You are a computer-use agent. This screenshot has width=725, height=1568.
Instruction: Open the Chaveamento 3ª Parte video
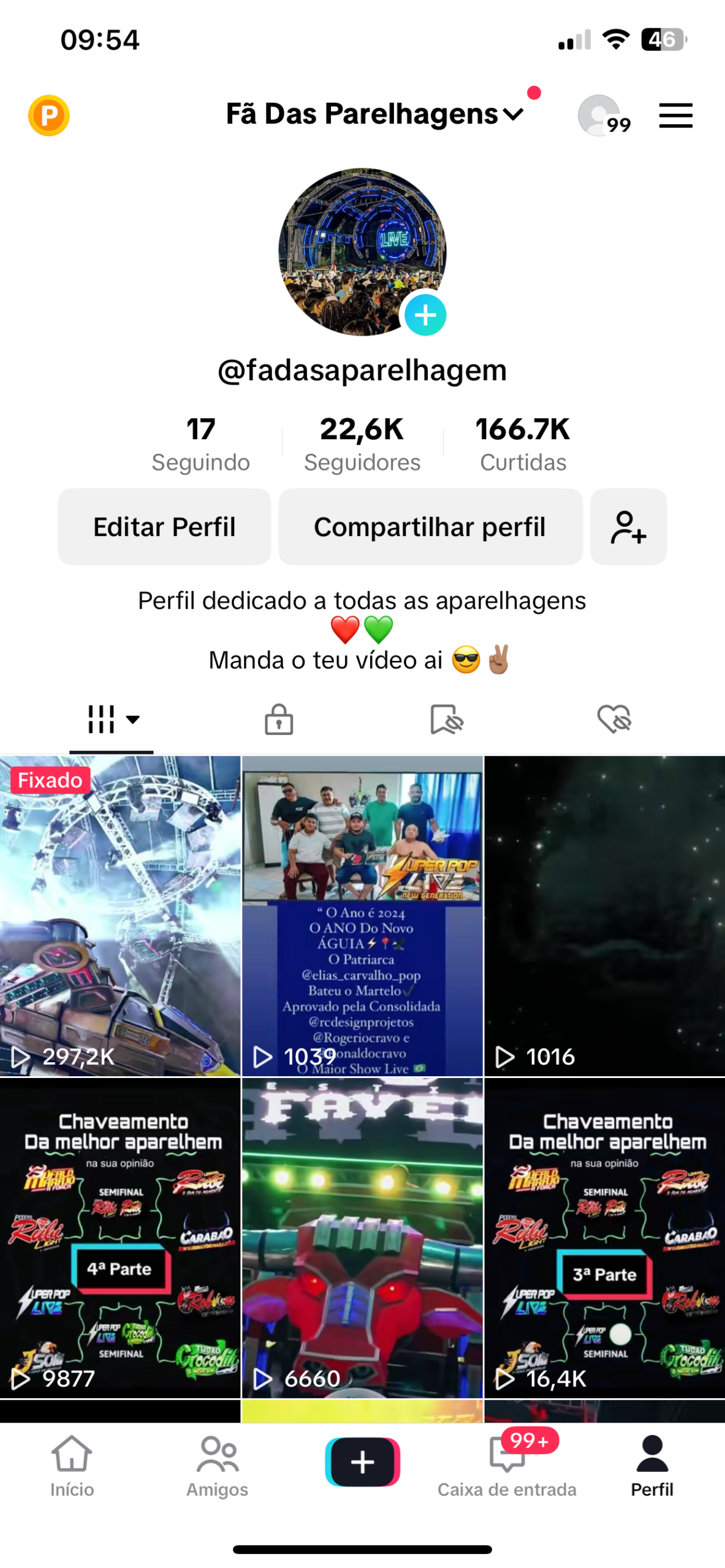(604, 1237)
